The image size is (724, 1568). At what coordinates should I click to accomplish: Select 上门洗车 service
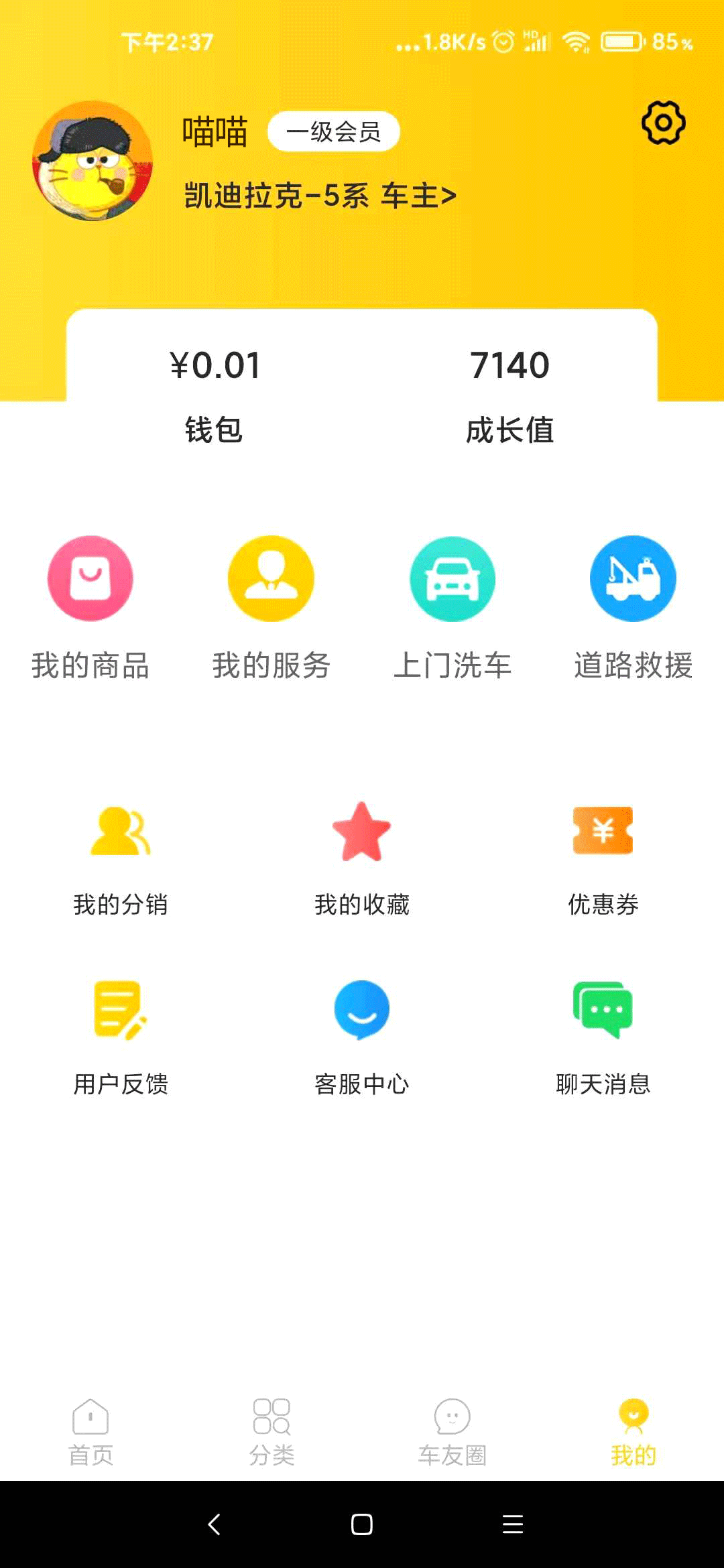(452, 607)
